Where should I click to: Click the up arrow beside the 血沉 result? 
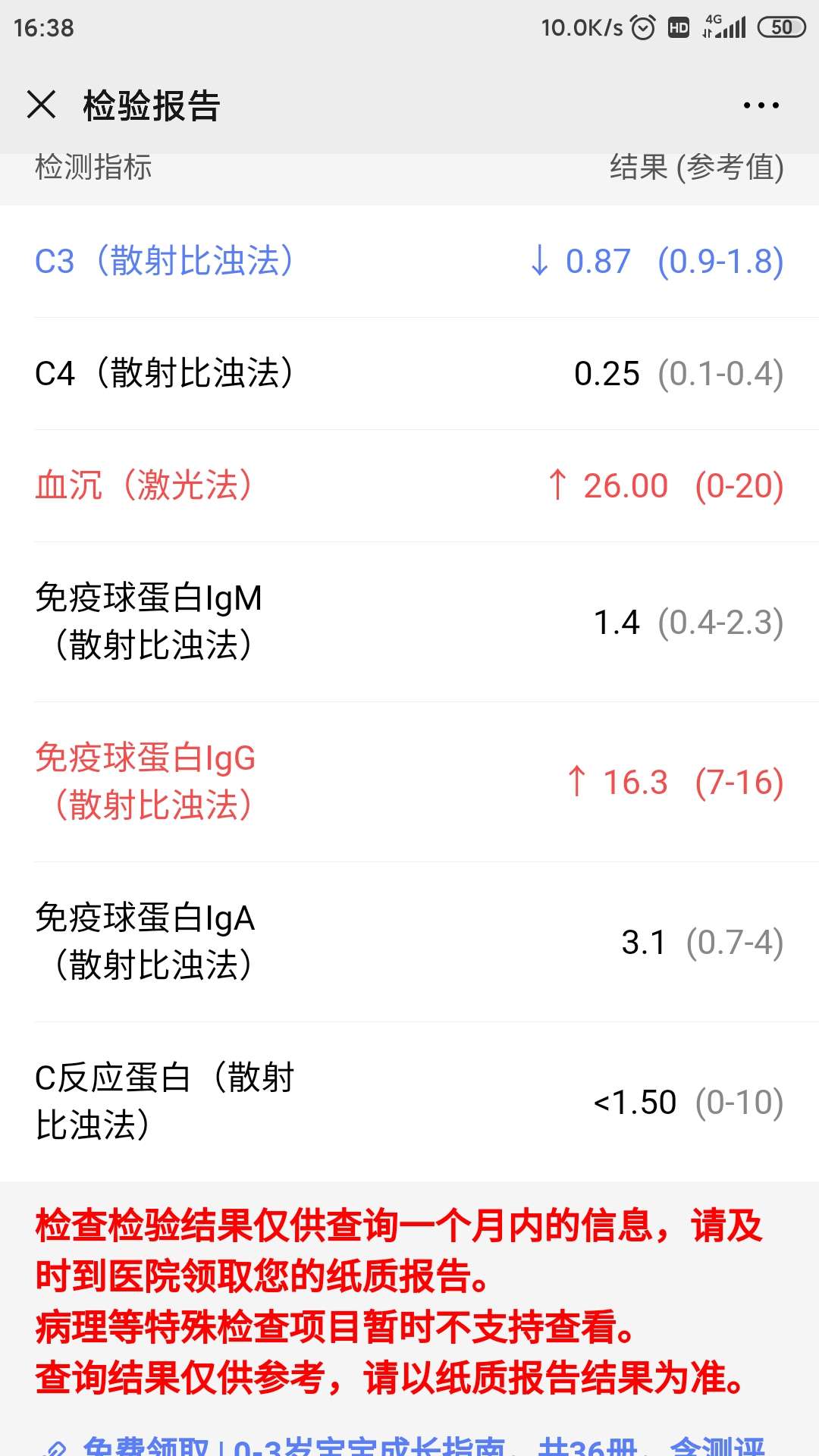(x=560, y=485)
